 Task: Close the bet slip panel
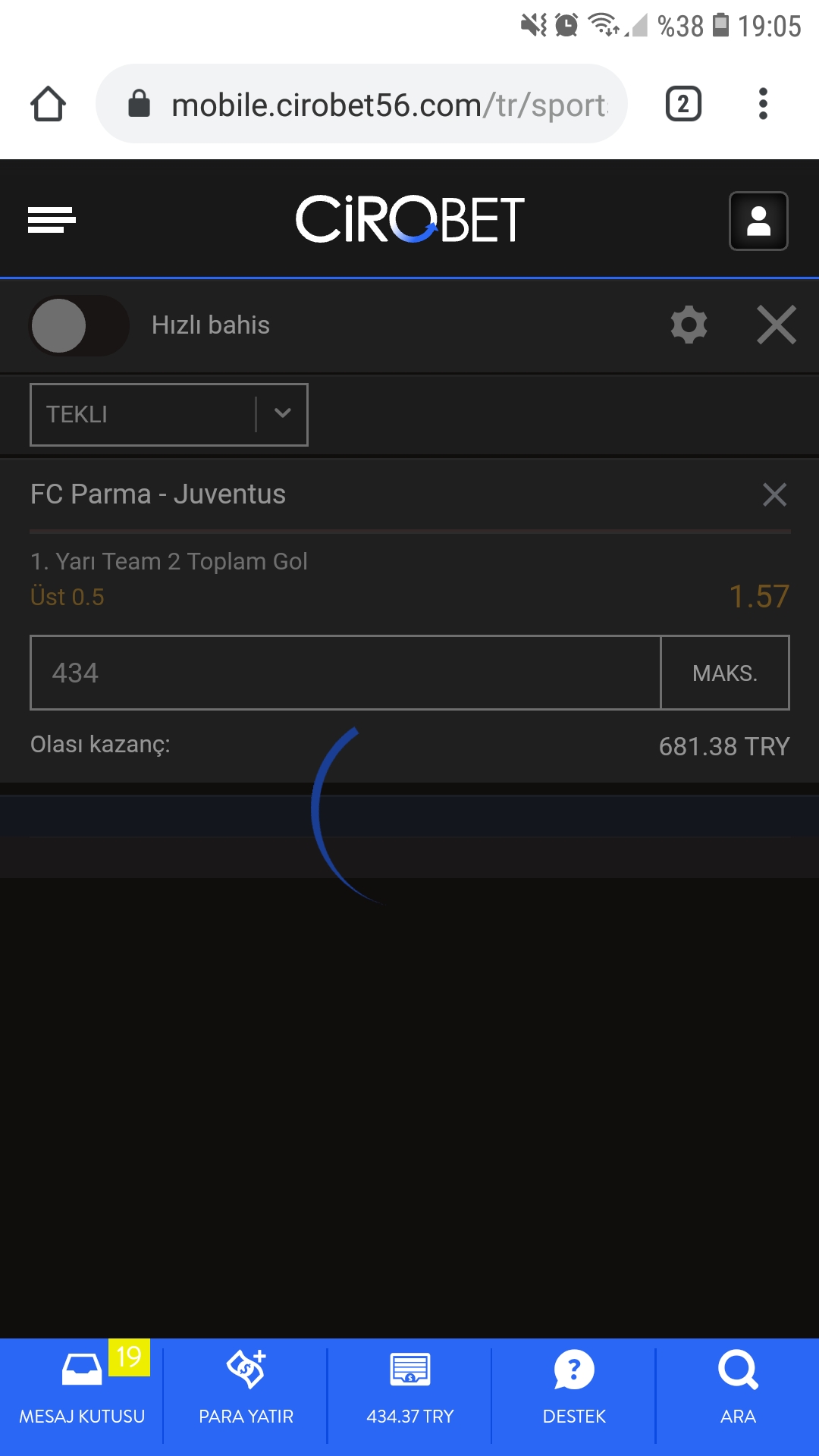coord(777,325)
